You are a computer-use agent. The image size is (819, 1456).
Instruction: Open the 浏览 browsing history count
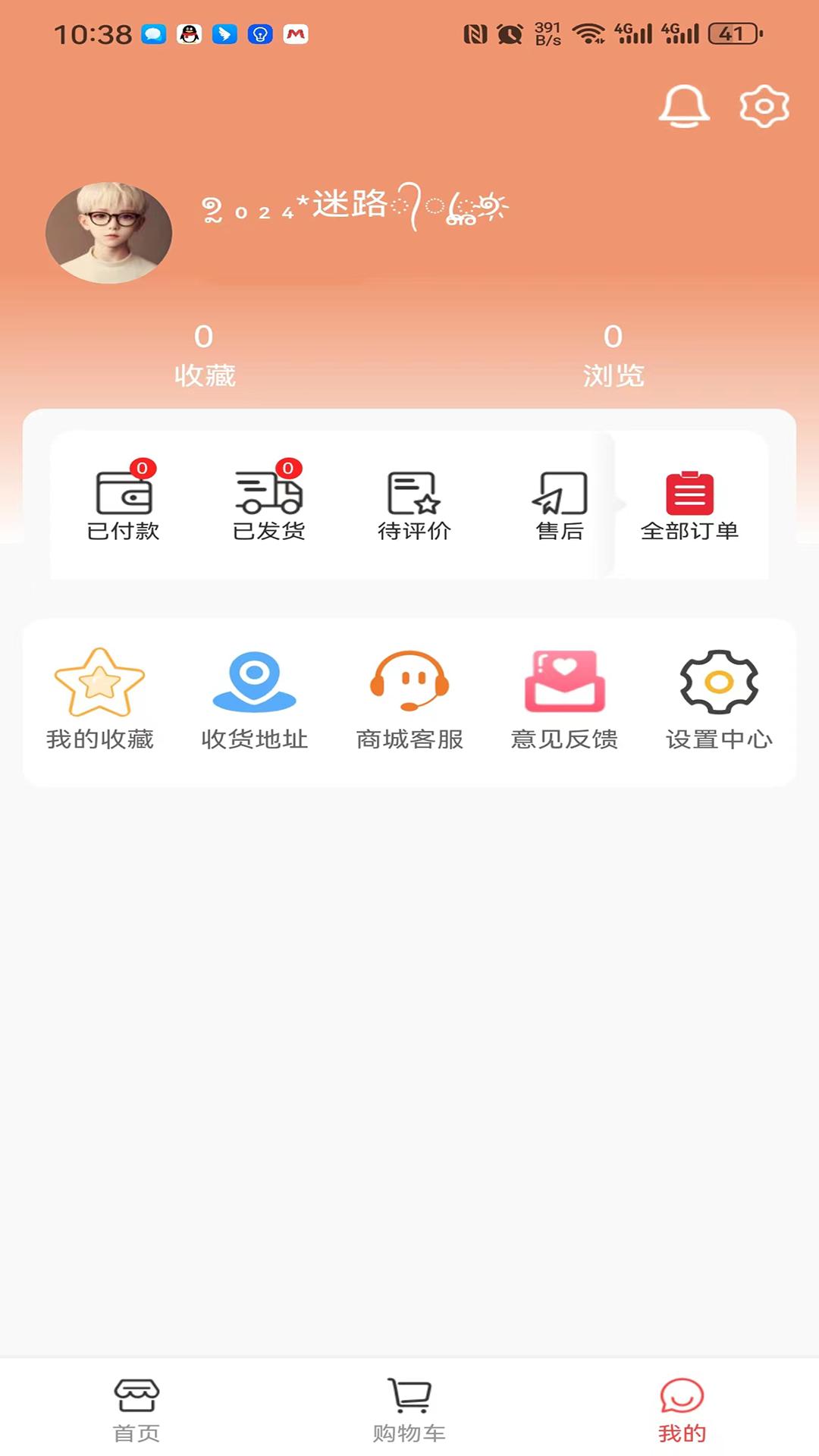pos(613,355)
